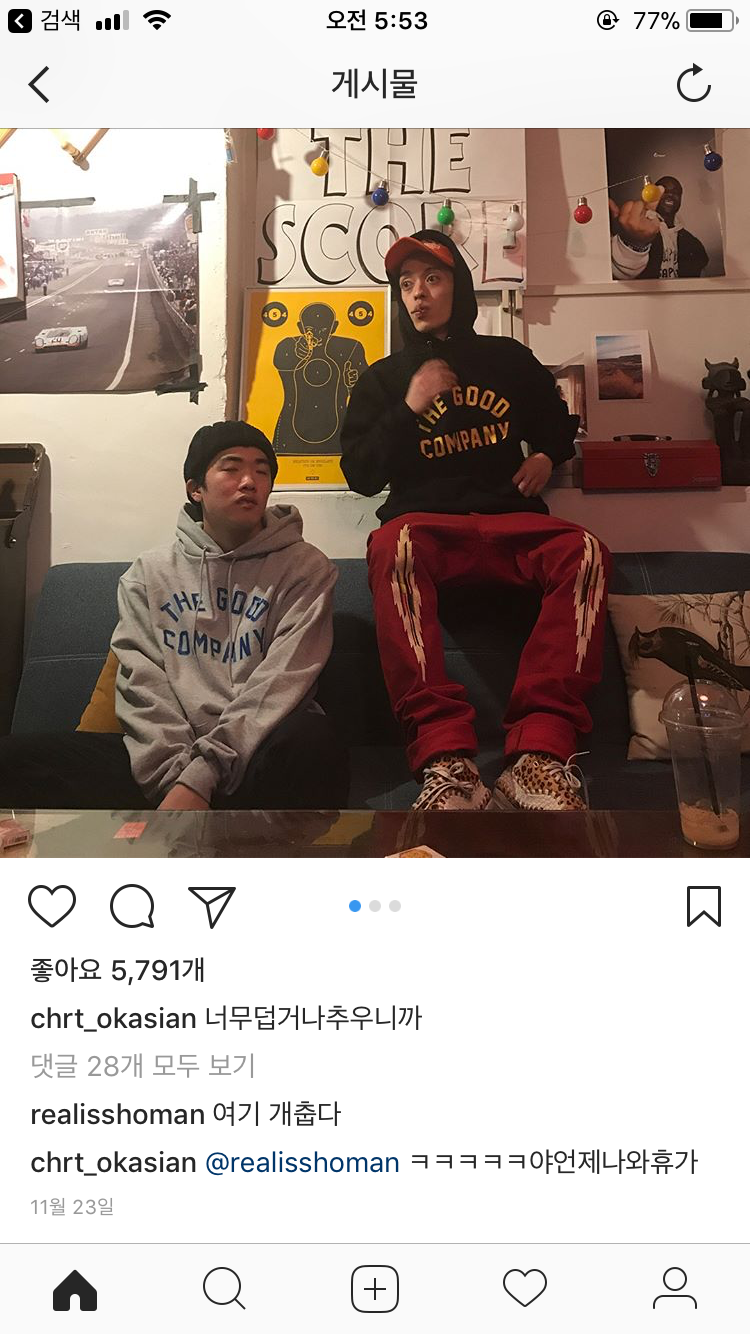Create a new post with plus tab
750x1334 pixels.
point(375,1289)
